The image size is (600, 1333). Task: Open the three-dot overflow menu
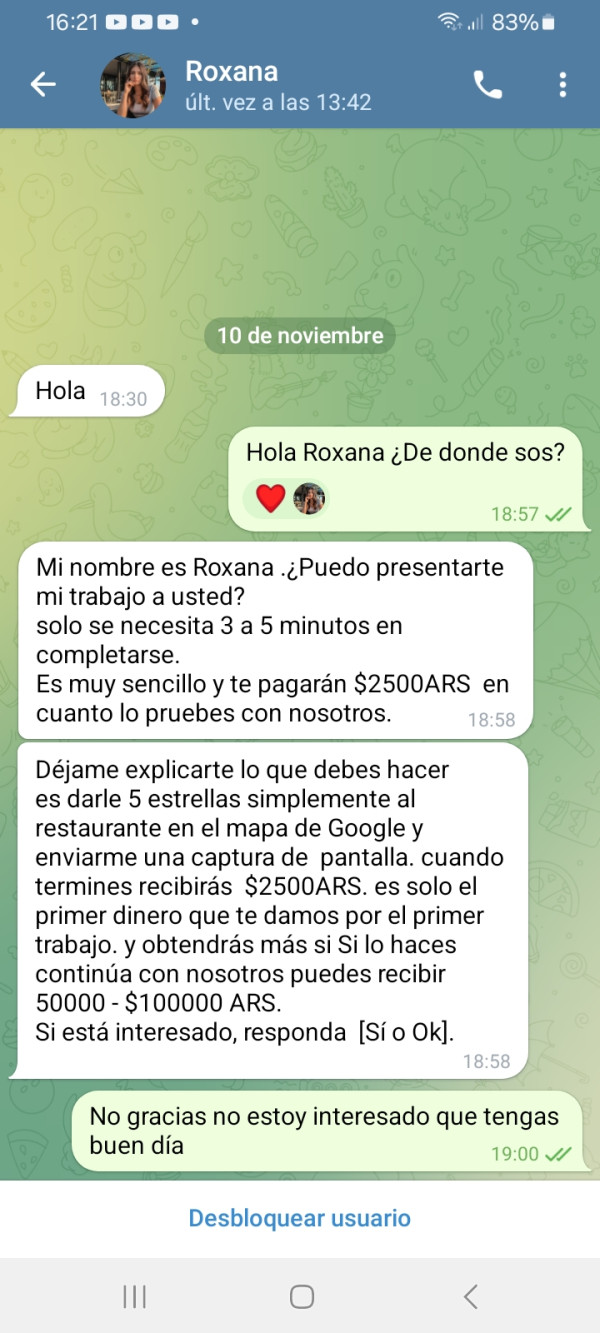click(563, 86)
